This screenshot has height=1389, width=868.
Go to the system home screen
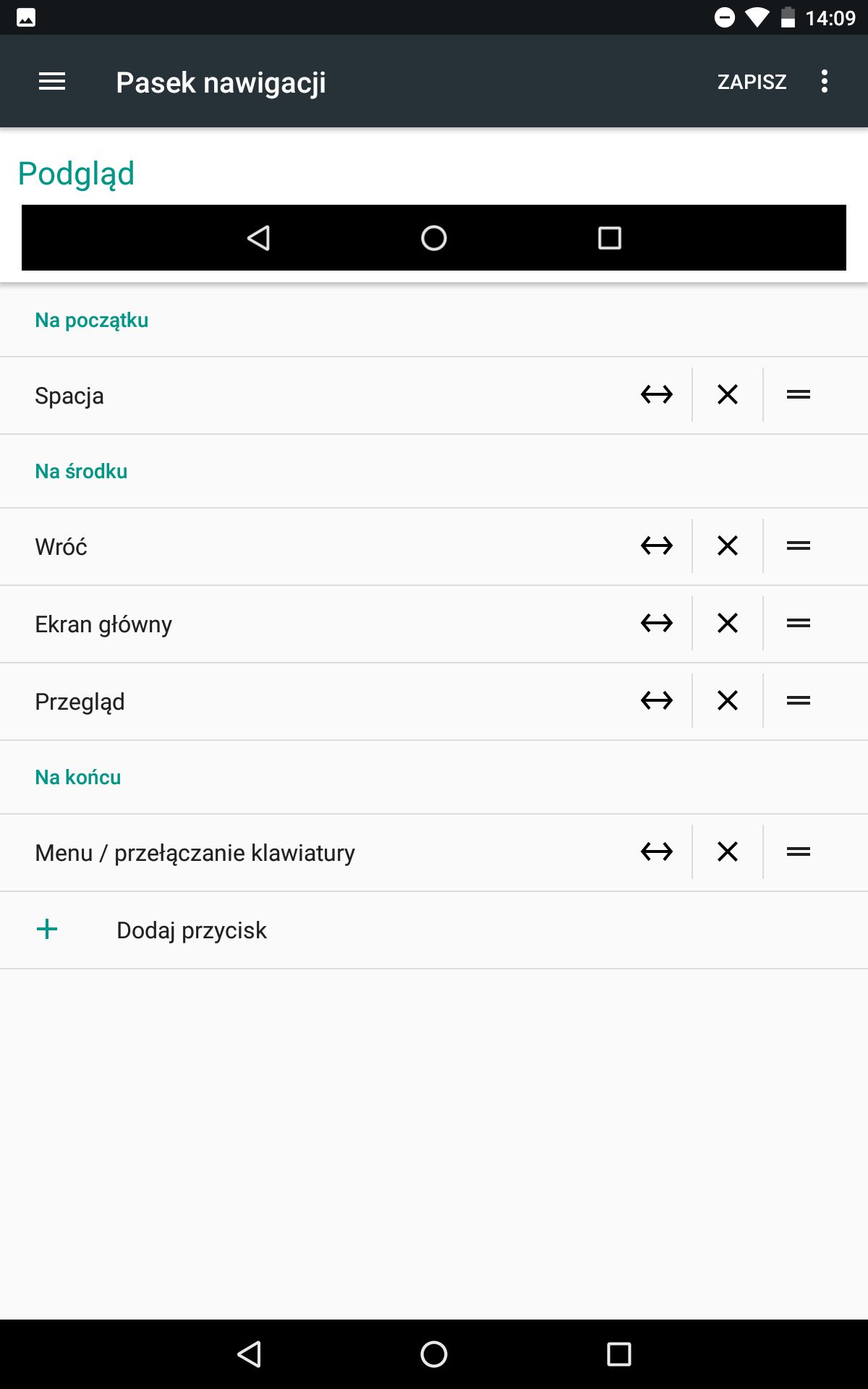pyautogui.click(x=434, y=1354)
